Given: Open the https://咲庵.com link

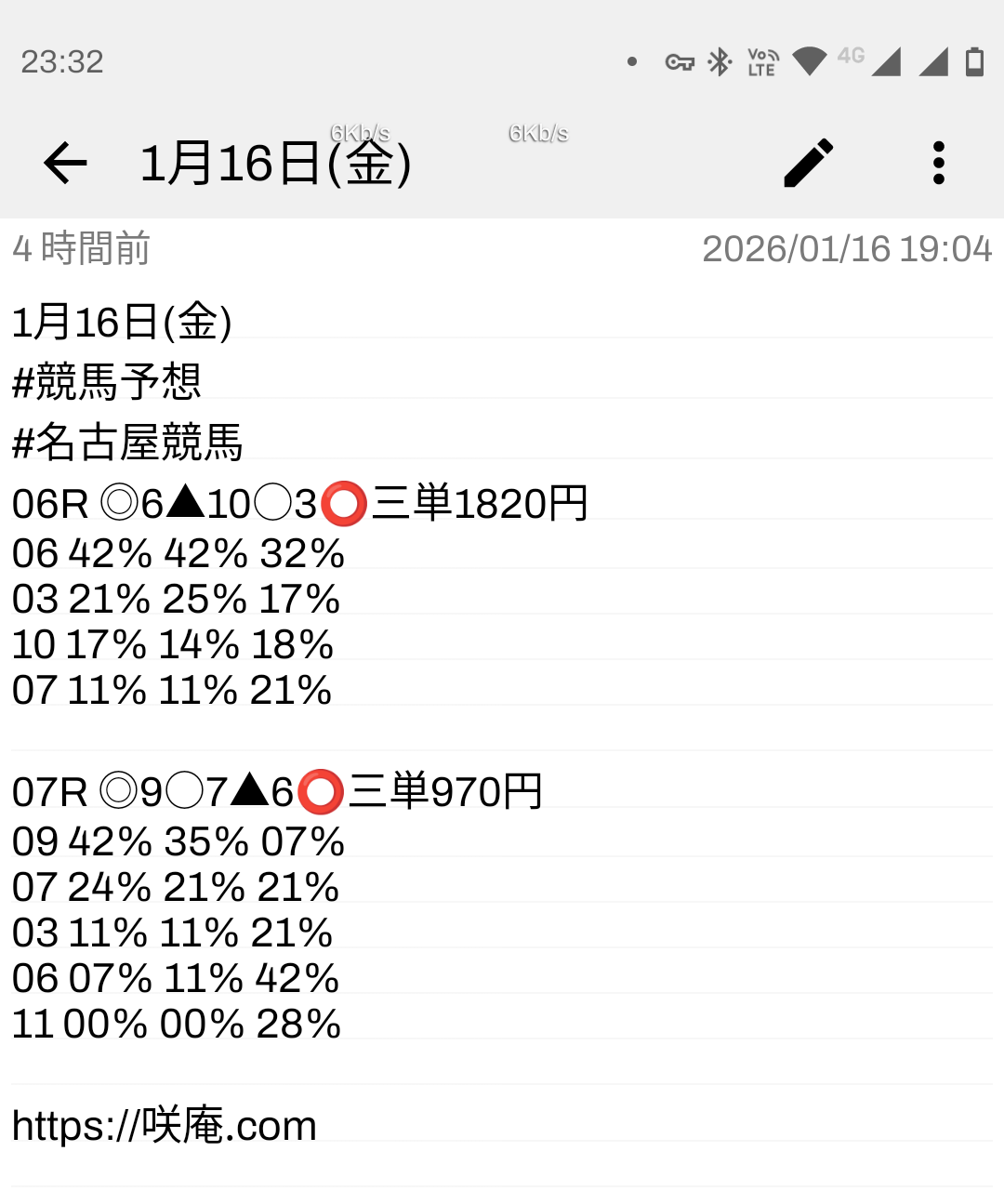Looking at the screenshot, I should click(x=165, y=1126).
